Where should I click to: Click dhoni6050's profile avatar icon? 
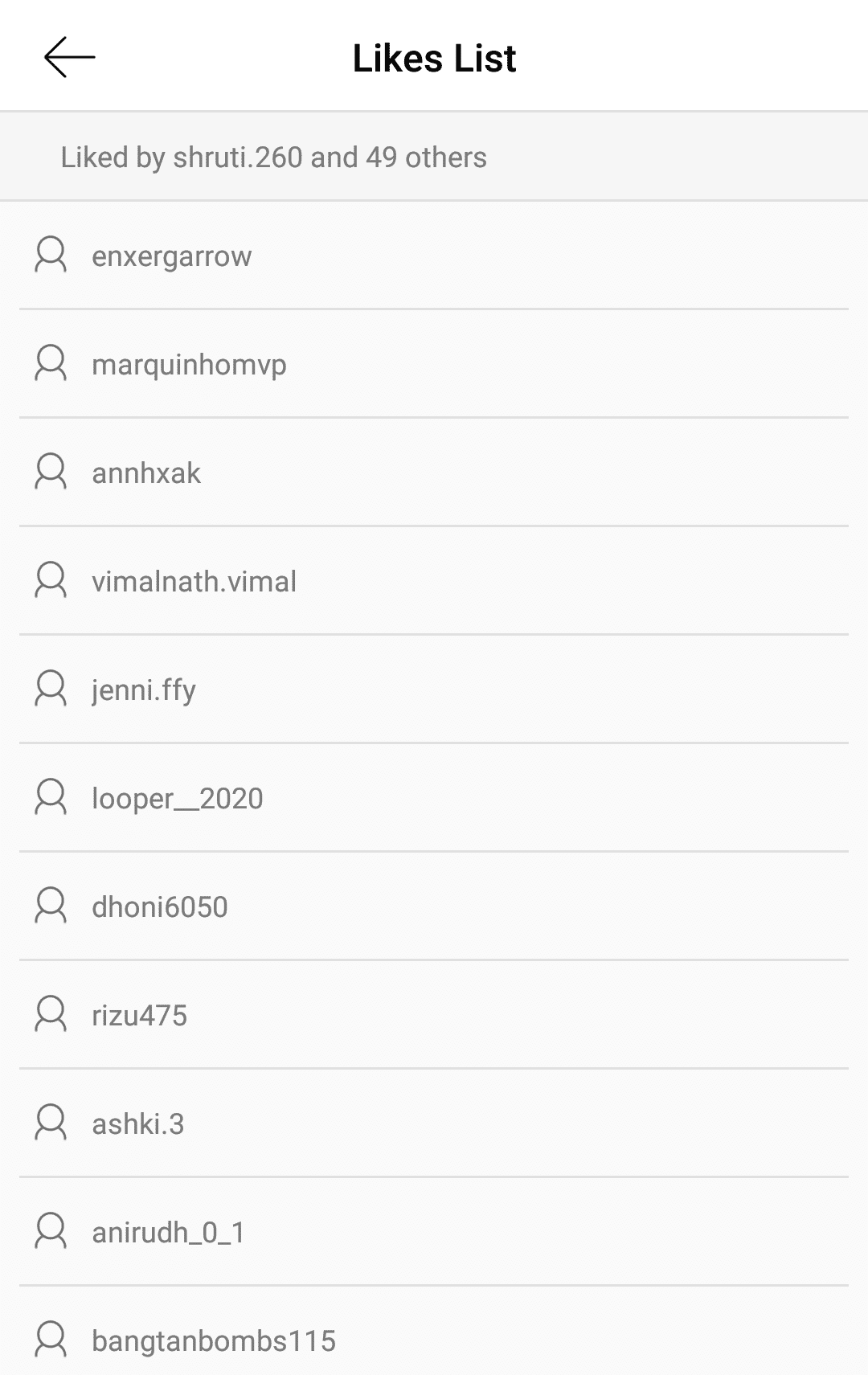pos(50,906)
